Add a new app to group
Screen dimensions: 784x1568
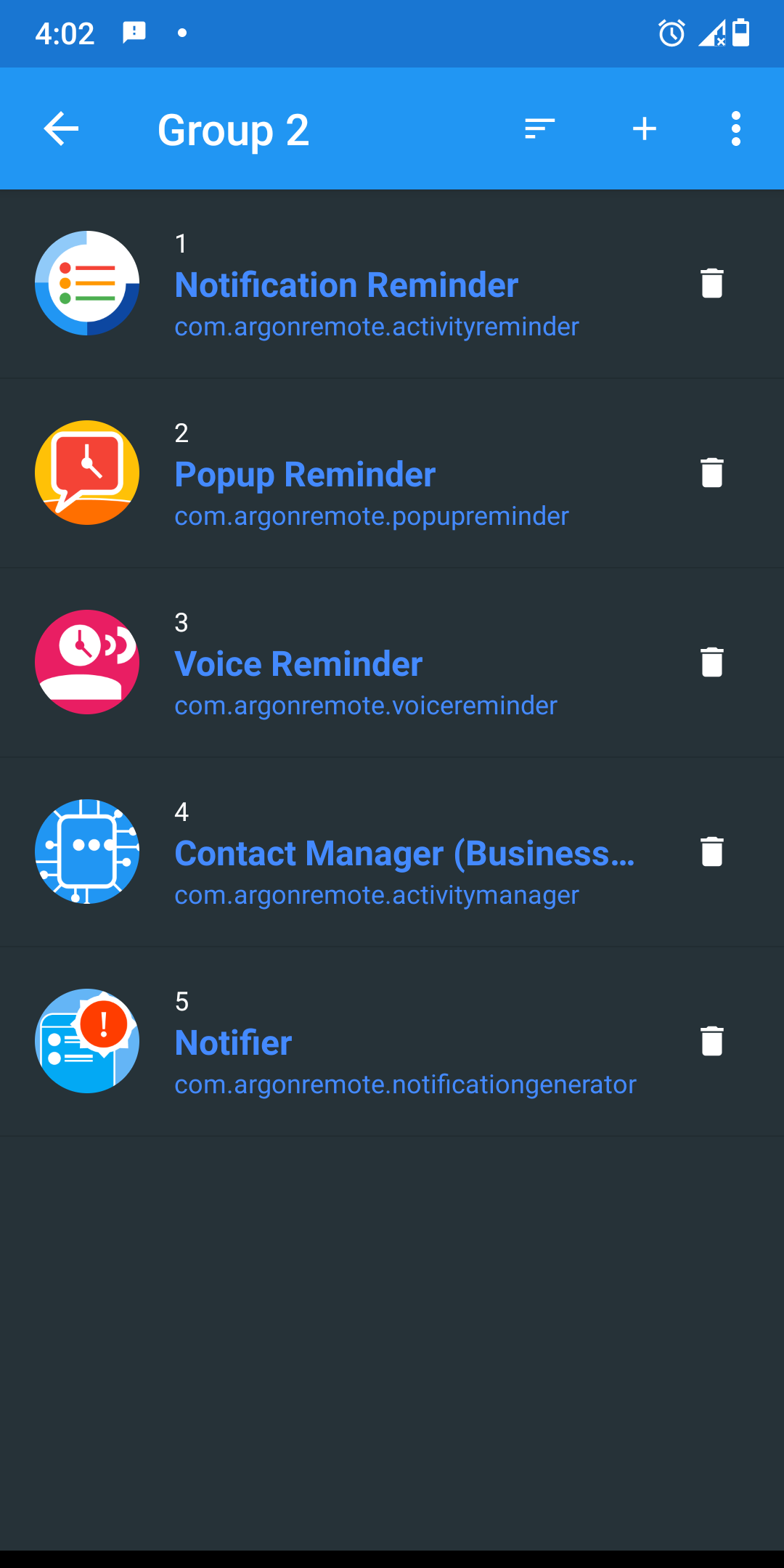645,129
